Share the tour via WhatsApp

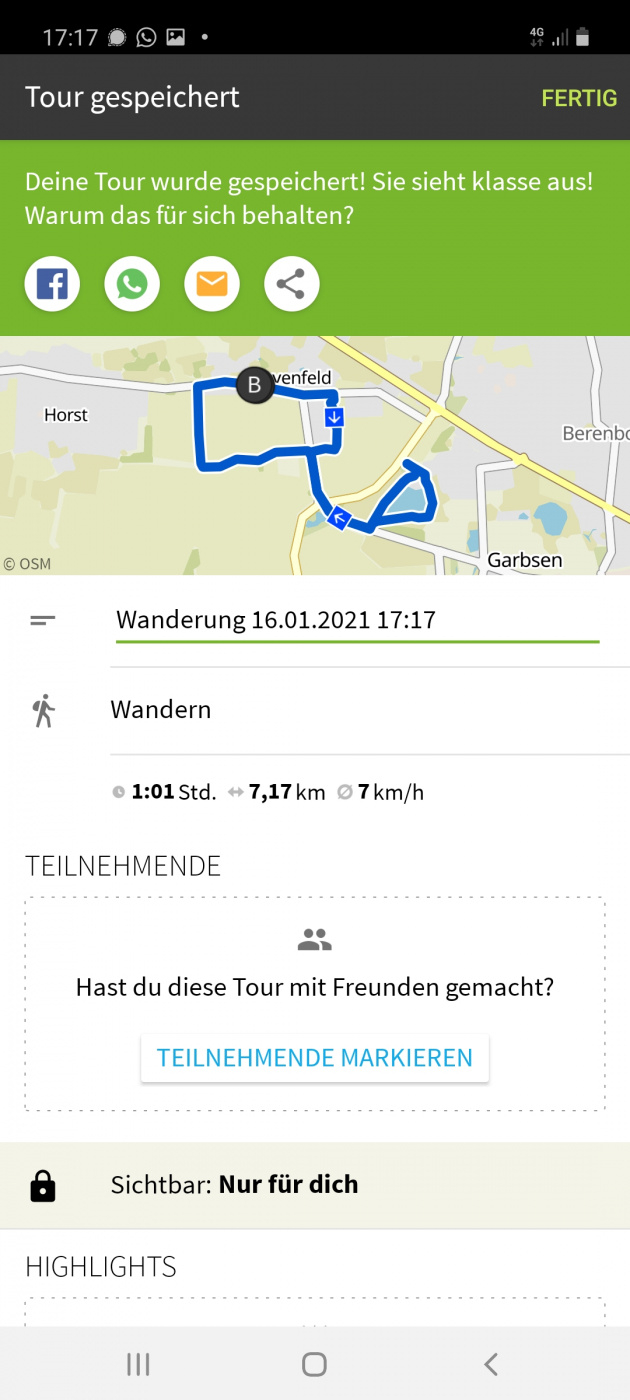tap(132, 285)
